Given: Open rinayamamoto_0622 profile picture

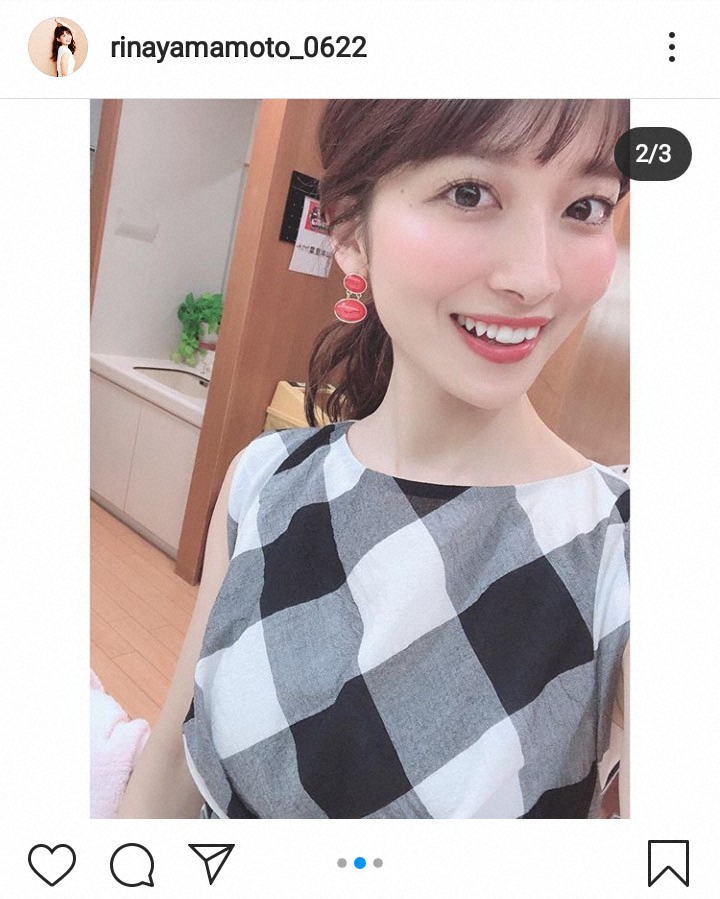Looking at the screenshot, I should coord(57,47).
